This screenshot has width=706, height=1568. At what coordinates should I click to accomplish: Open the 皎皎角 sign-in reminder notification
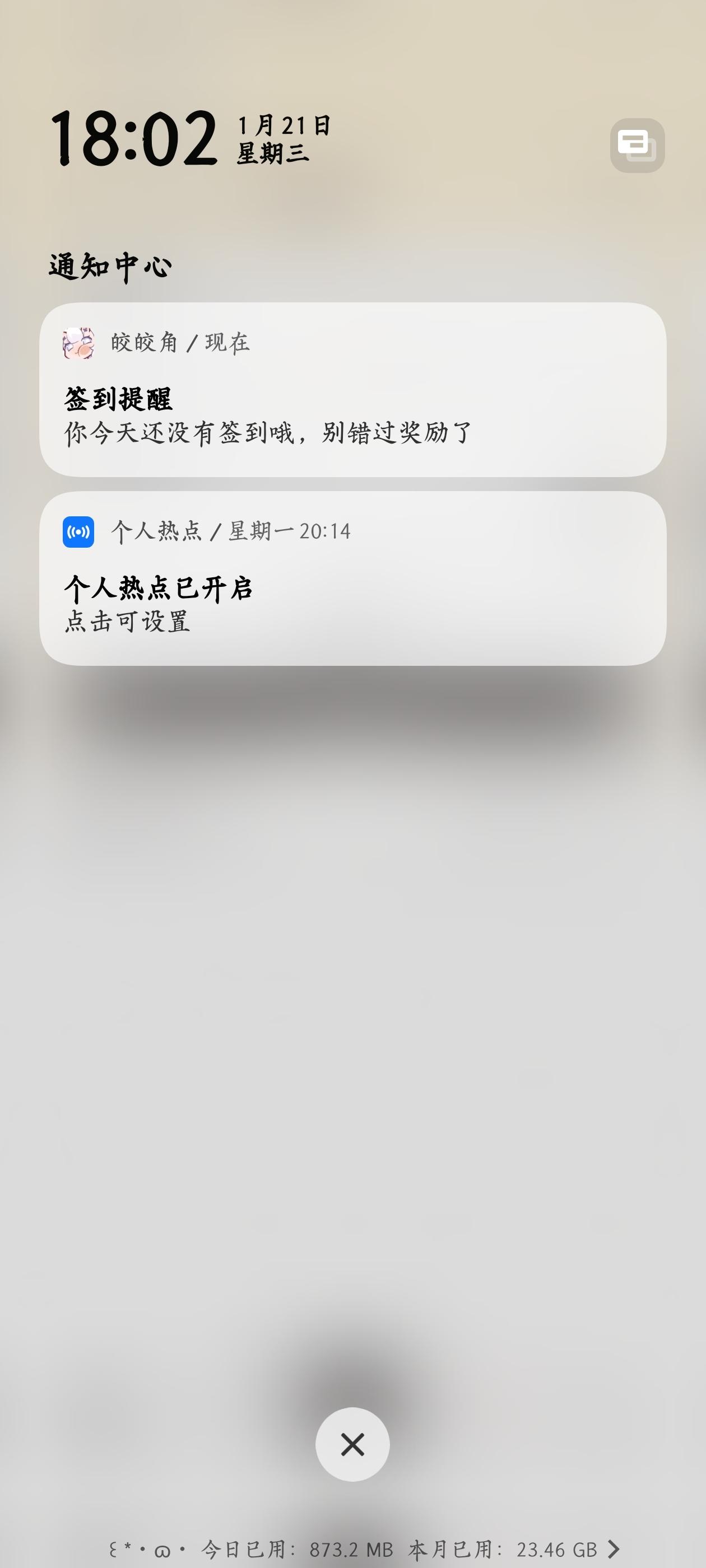point(352,390)
